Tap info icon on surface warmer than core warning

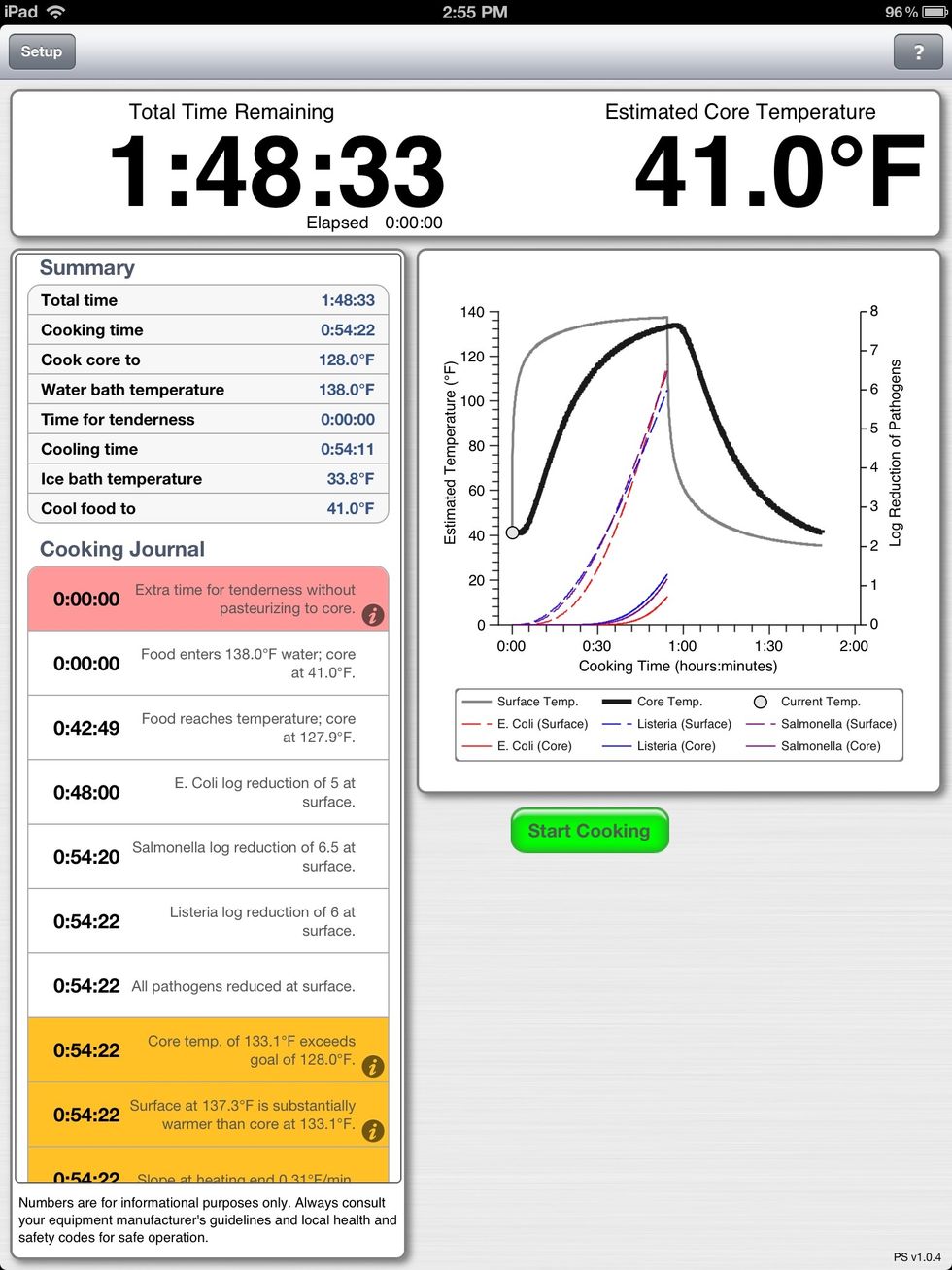[373, 1130]
